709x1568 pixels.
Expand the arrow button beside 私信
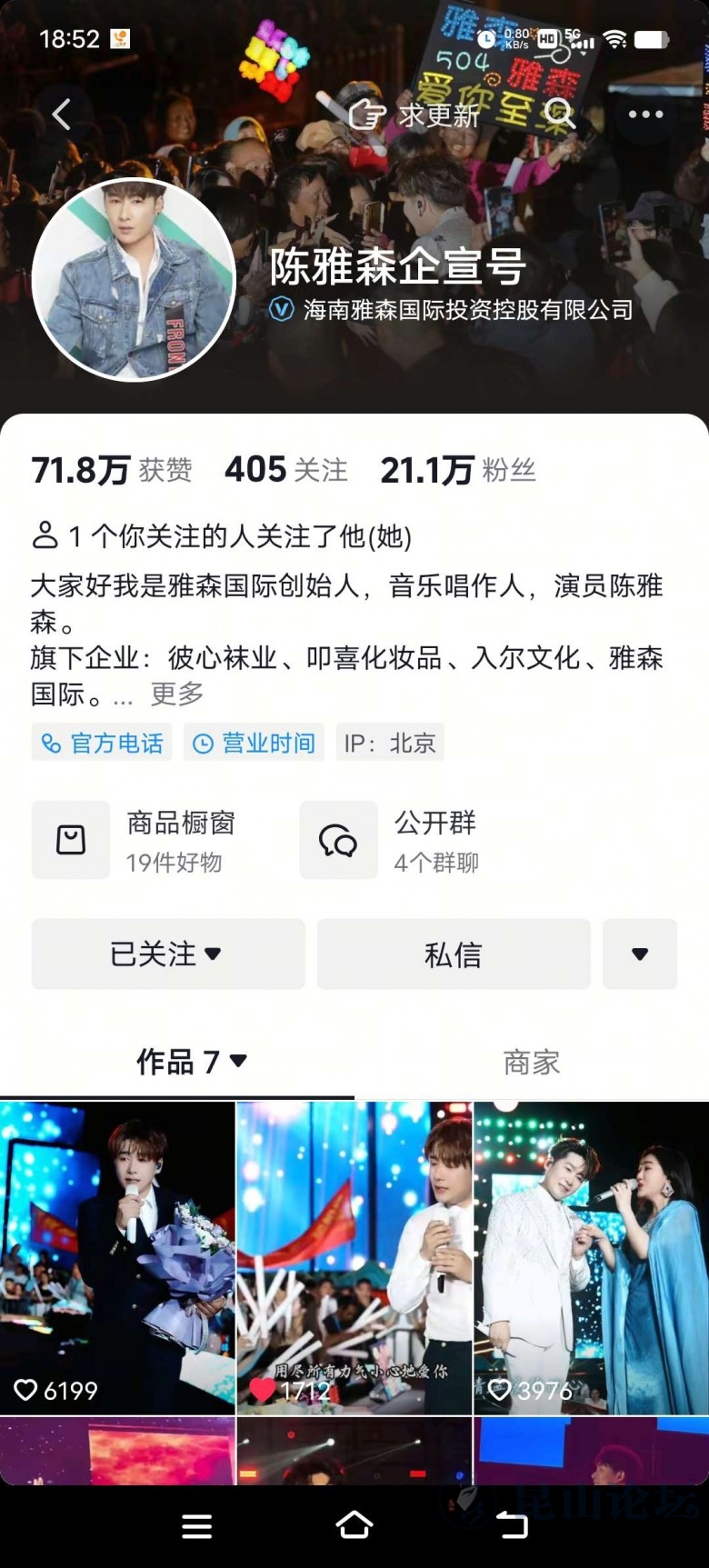(639, 954)
